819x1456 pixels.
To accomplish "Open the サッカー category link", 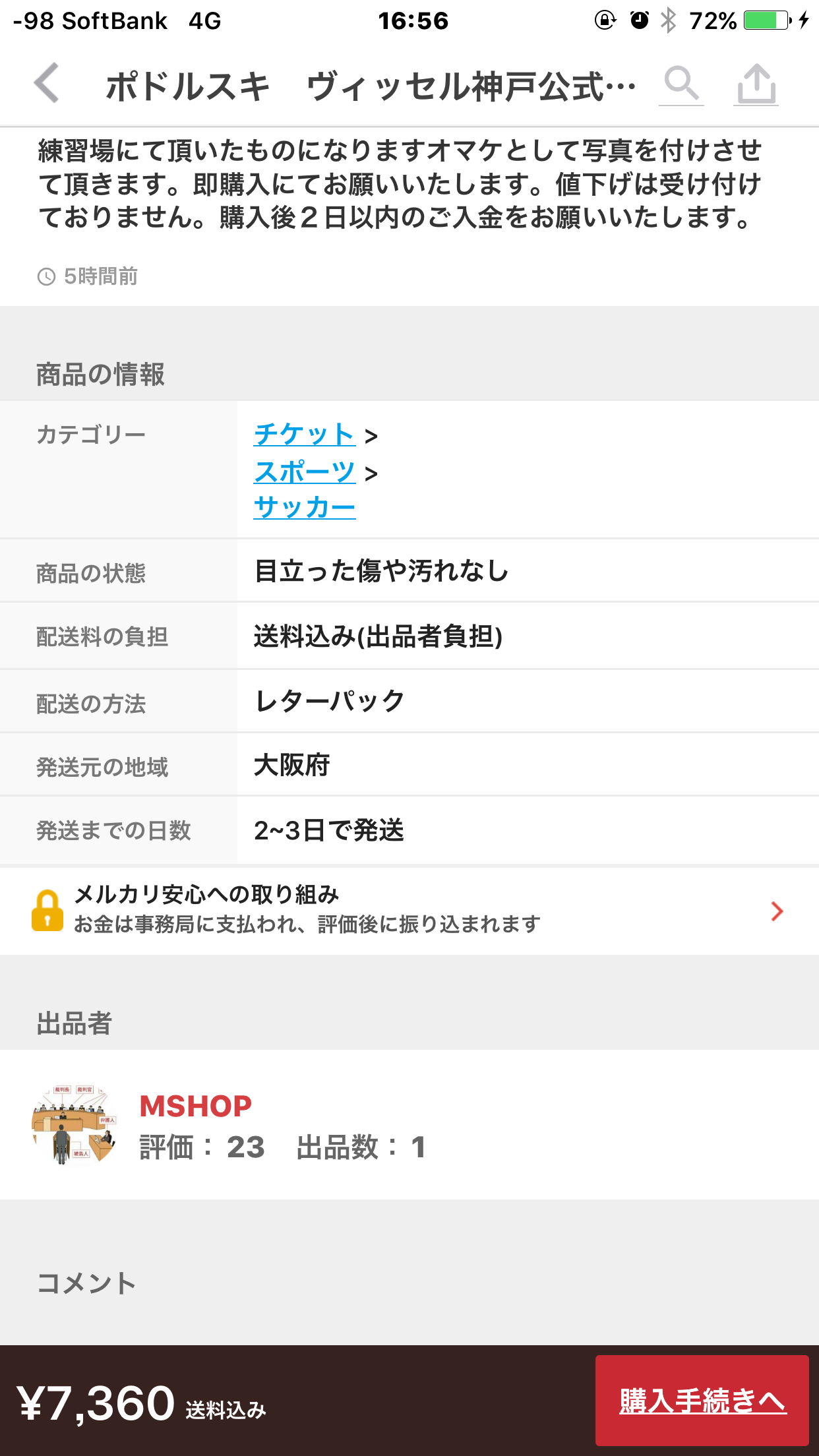I will click(x=304, y=507).
